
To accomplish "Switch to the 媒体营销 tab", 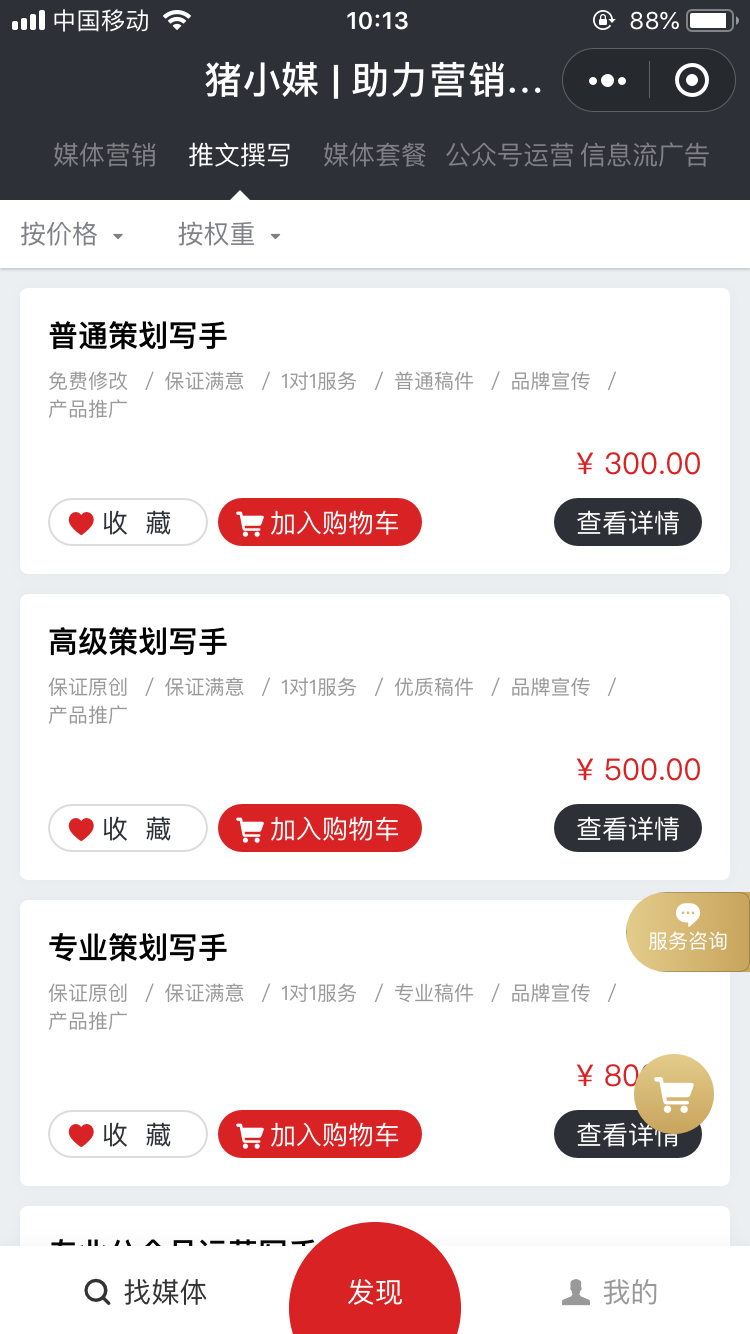I will 105,155.
